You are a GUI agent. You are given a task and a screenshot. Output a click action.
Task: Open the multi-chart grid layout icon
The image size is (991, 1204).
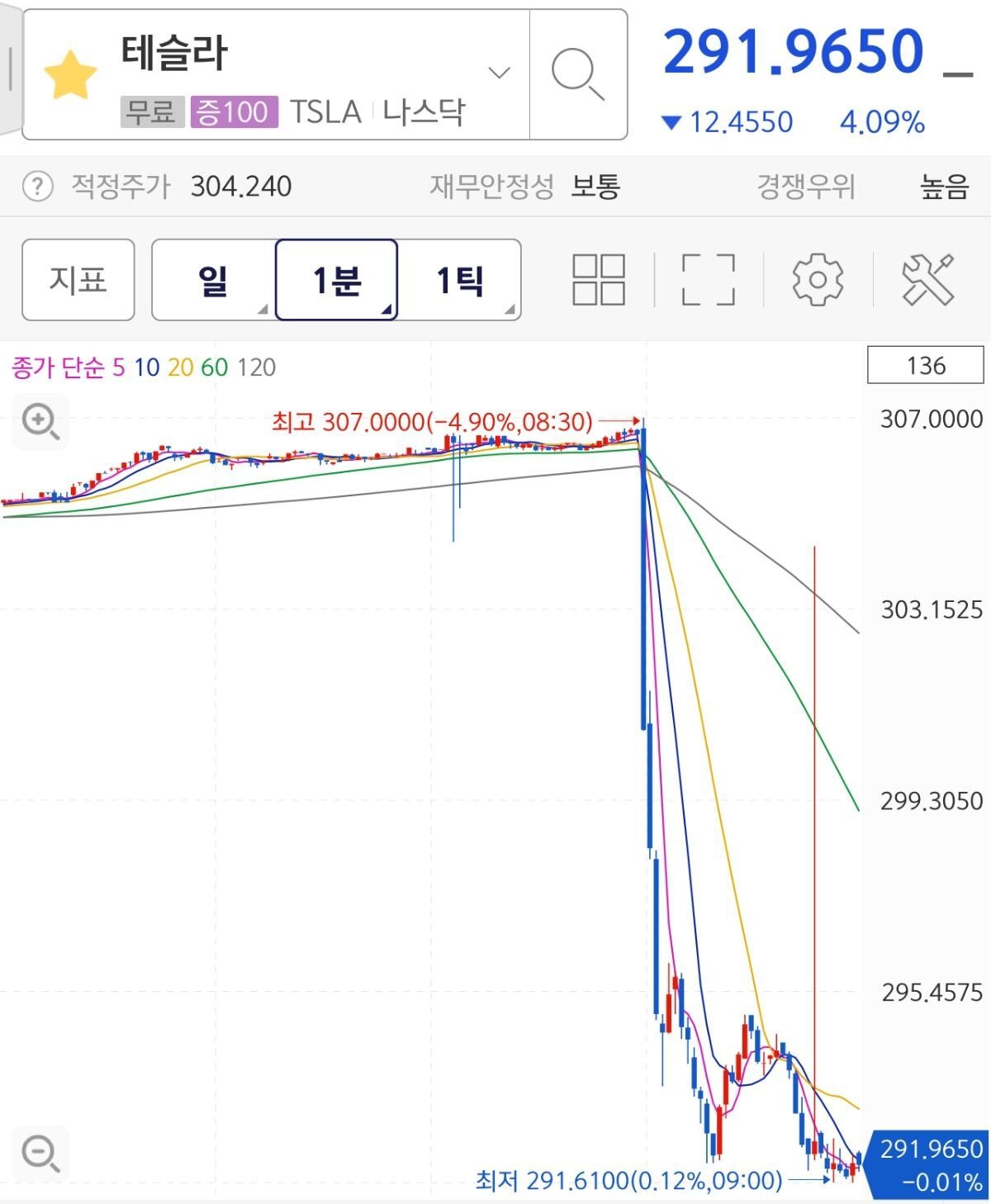coord(602,281)
